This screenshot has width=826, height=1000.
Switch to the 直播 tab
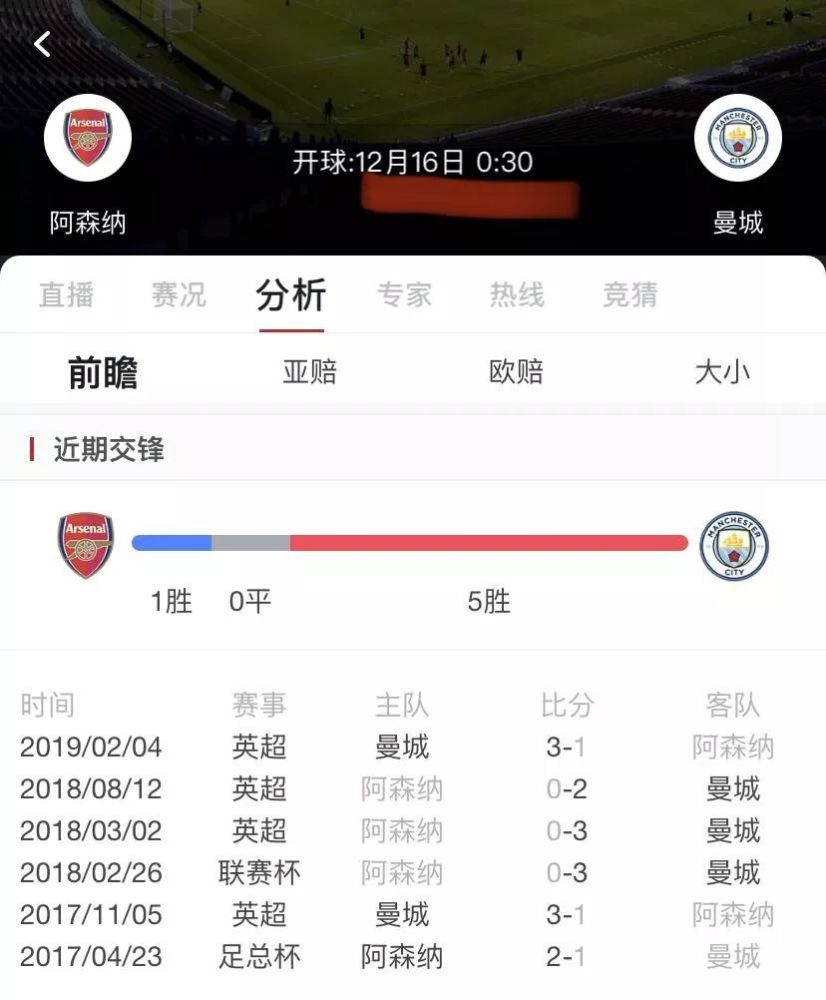[66, 294]
